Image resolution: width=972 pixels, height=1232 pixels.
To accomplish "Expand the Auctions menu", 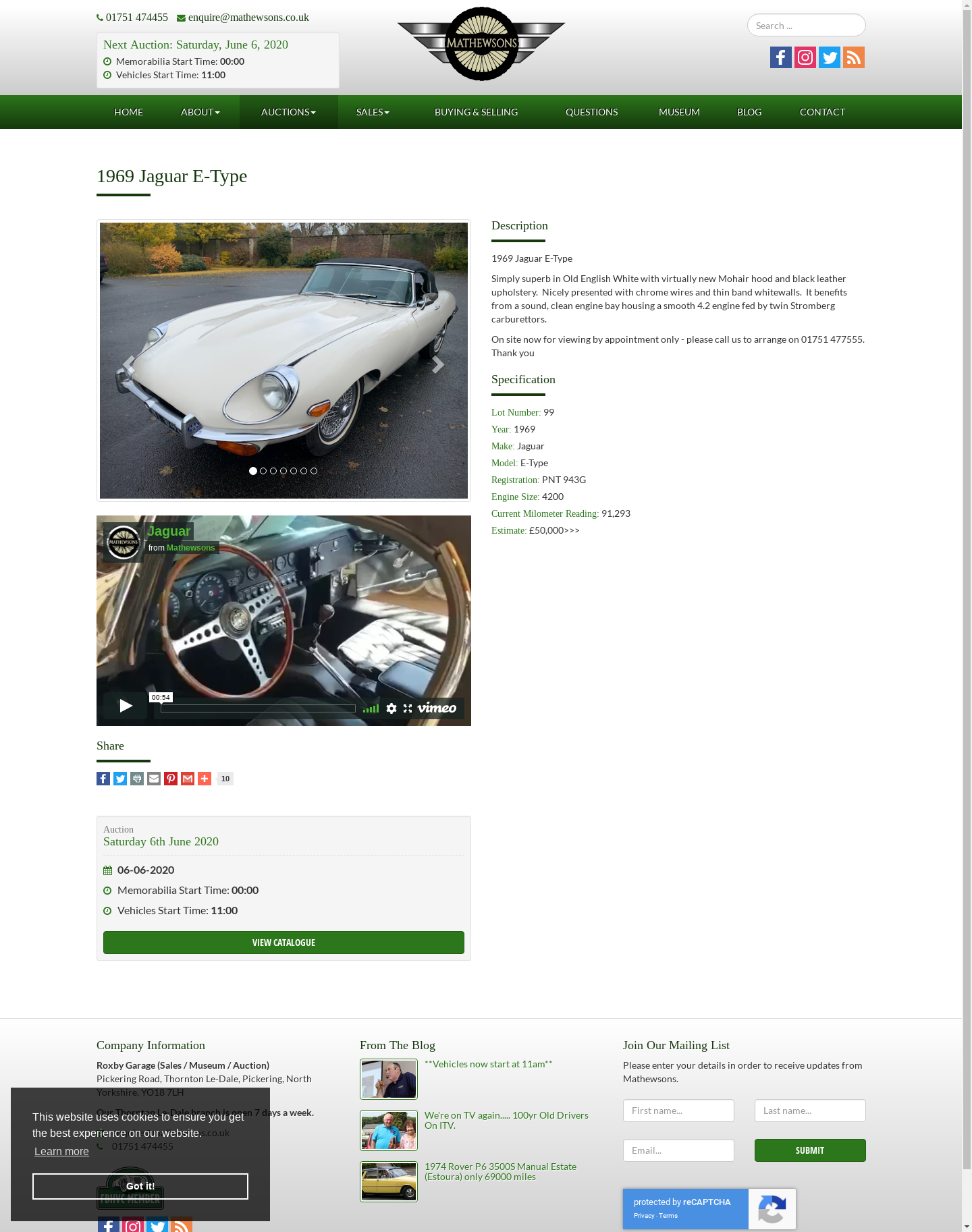I will pos(288,112).
